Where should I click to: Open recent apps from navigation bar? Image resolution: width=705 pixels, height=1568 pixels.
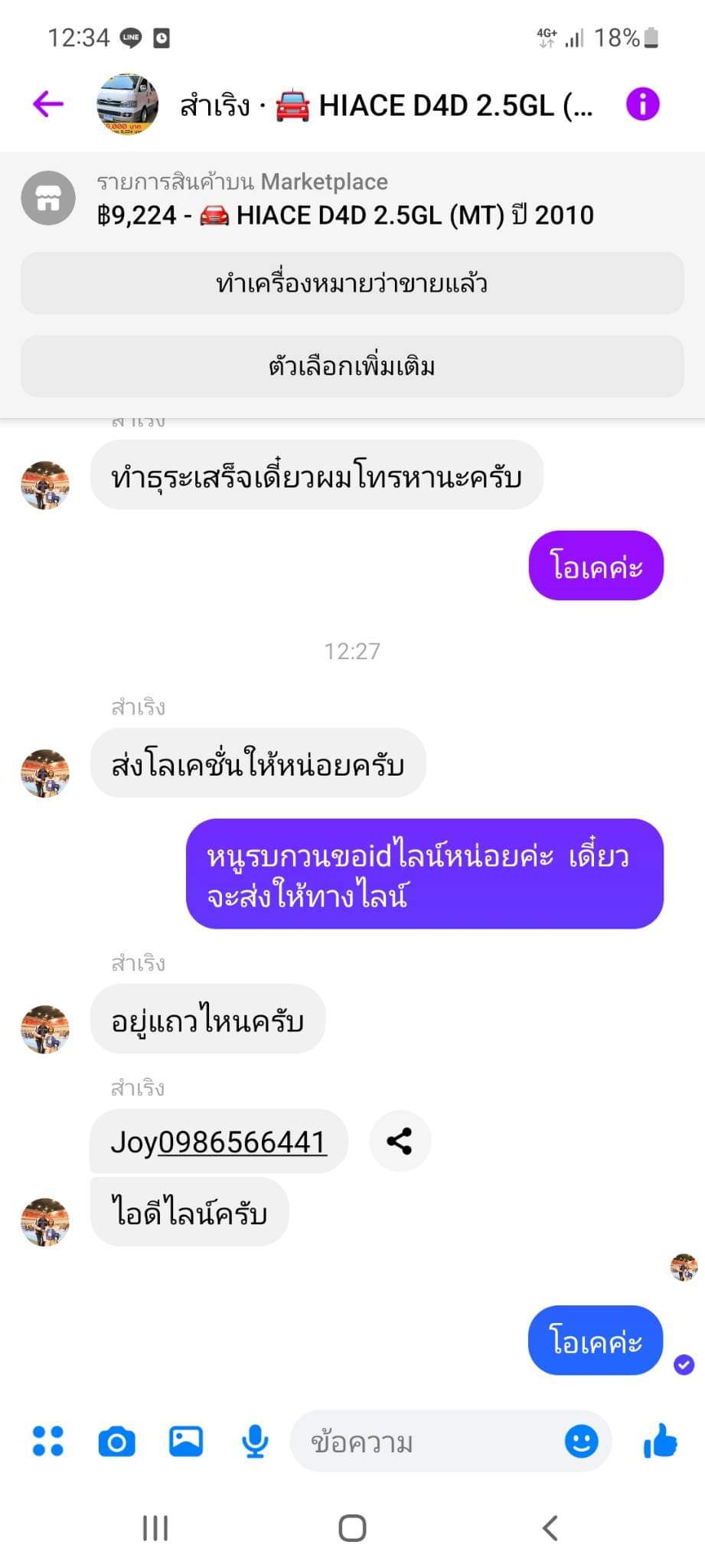(155, 1528)
